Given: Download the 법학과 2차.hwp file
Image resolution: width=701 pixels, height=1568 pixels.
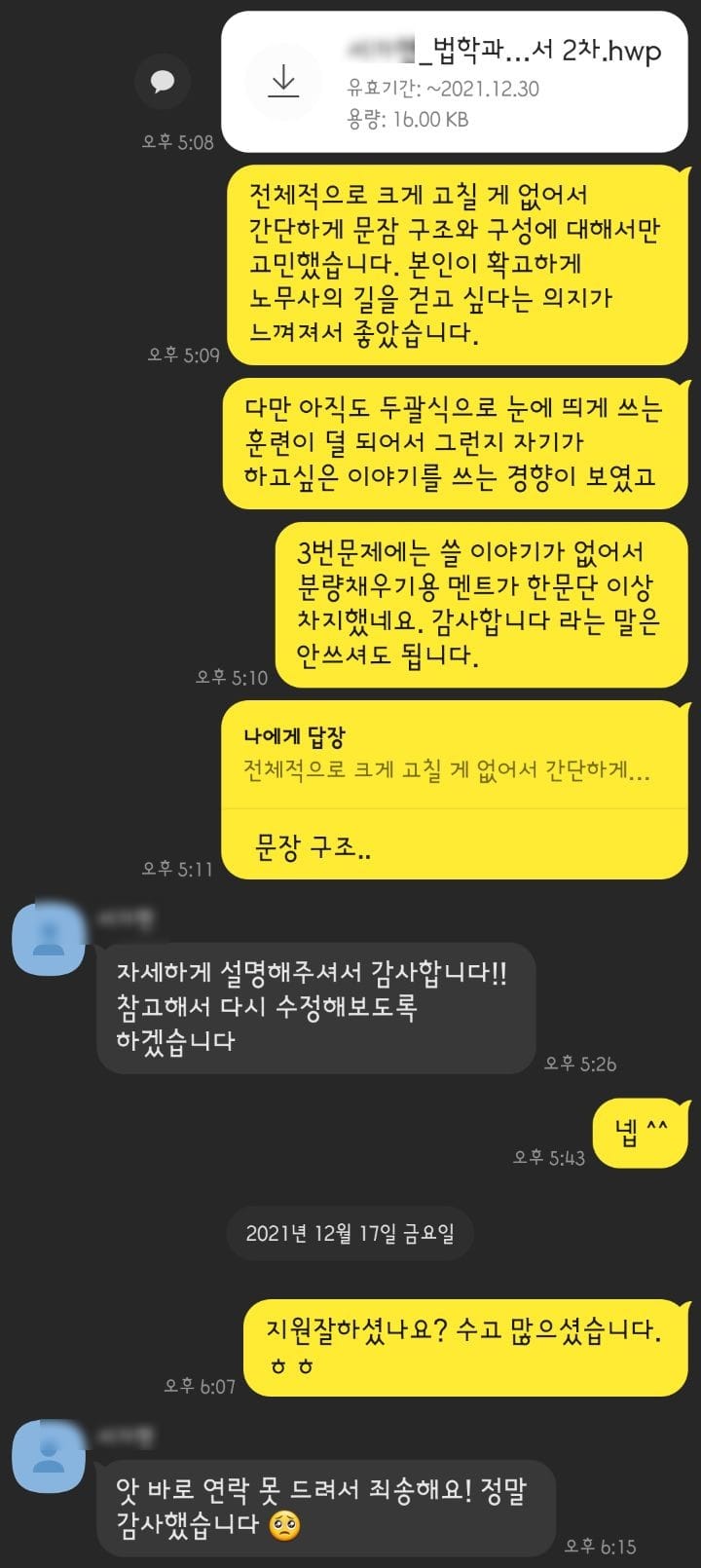Looking at the screenshot, I should click(x=283, y=80).
